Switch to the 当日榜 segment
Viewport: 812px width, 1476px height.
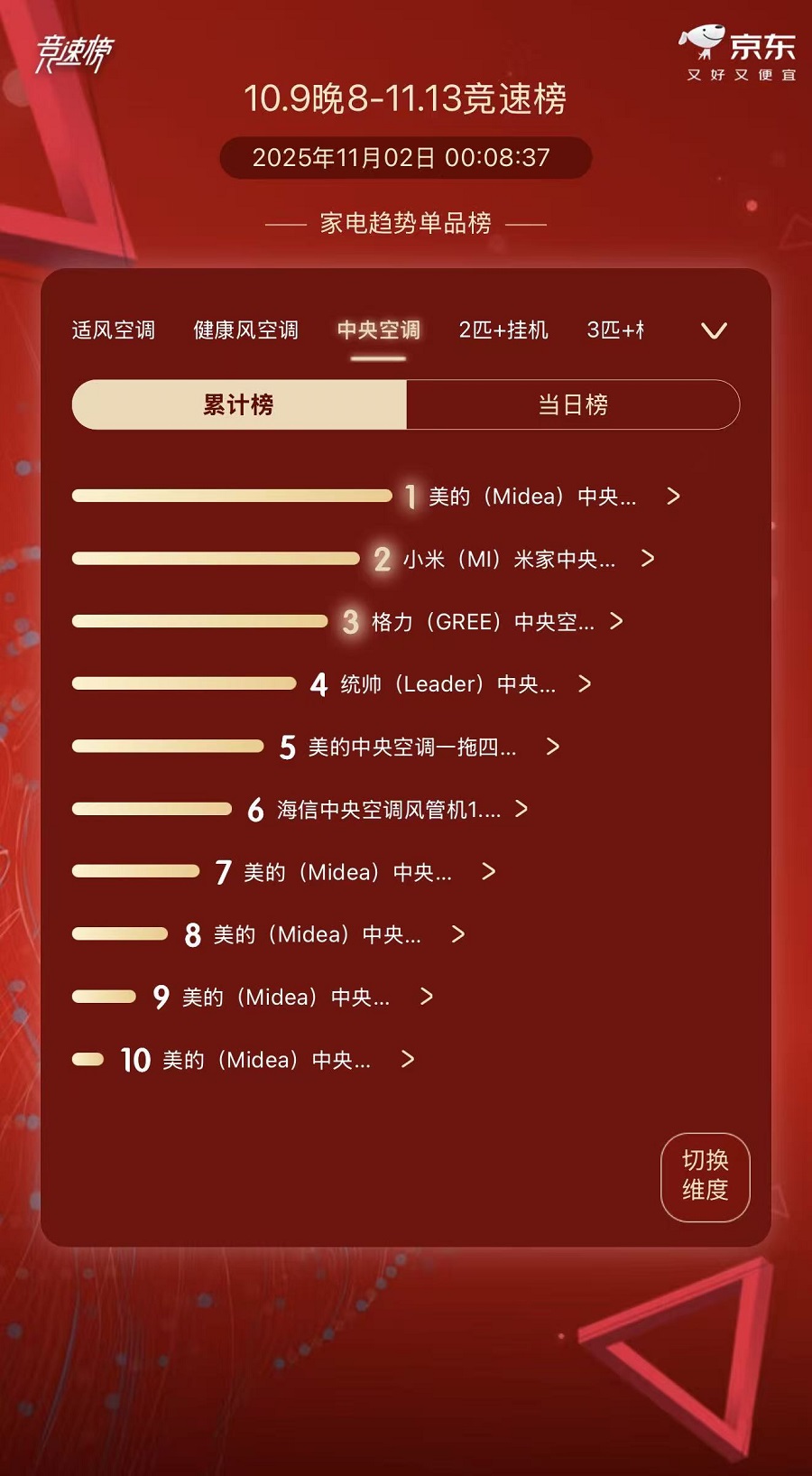(x=573, y=404)
